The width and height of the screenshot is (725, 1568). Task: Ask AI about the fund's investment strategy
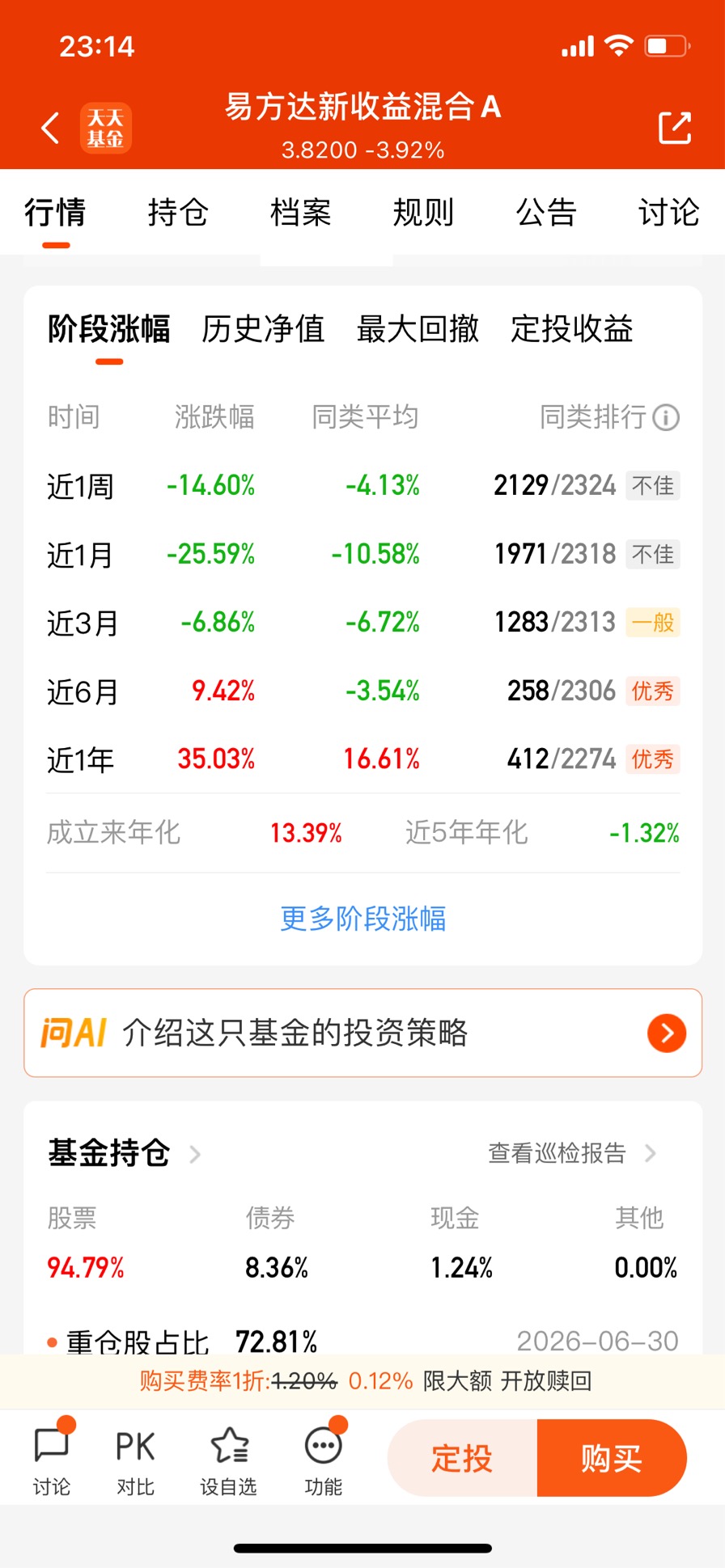(x=362, y=1033)
